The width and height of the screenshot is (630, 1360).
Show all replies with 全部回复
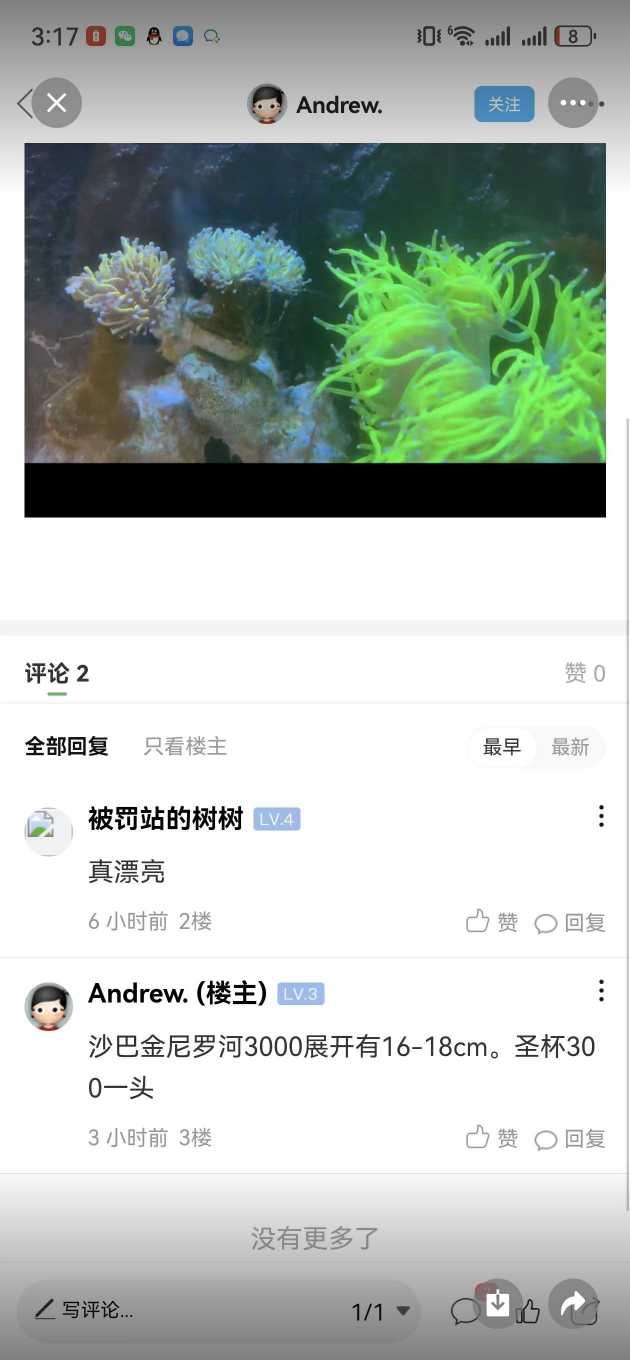(x=66, y=746)
